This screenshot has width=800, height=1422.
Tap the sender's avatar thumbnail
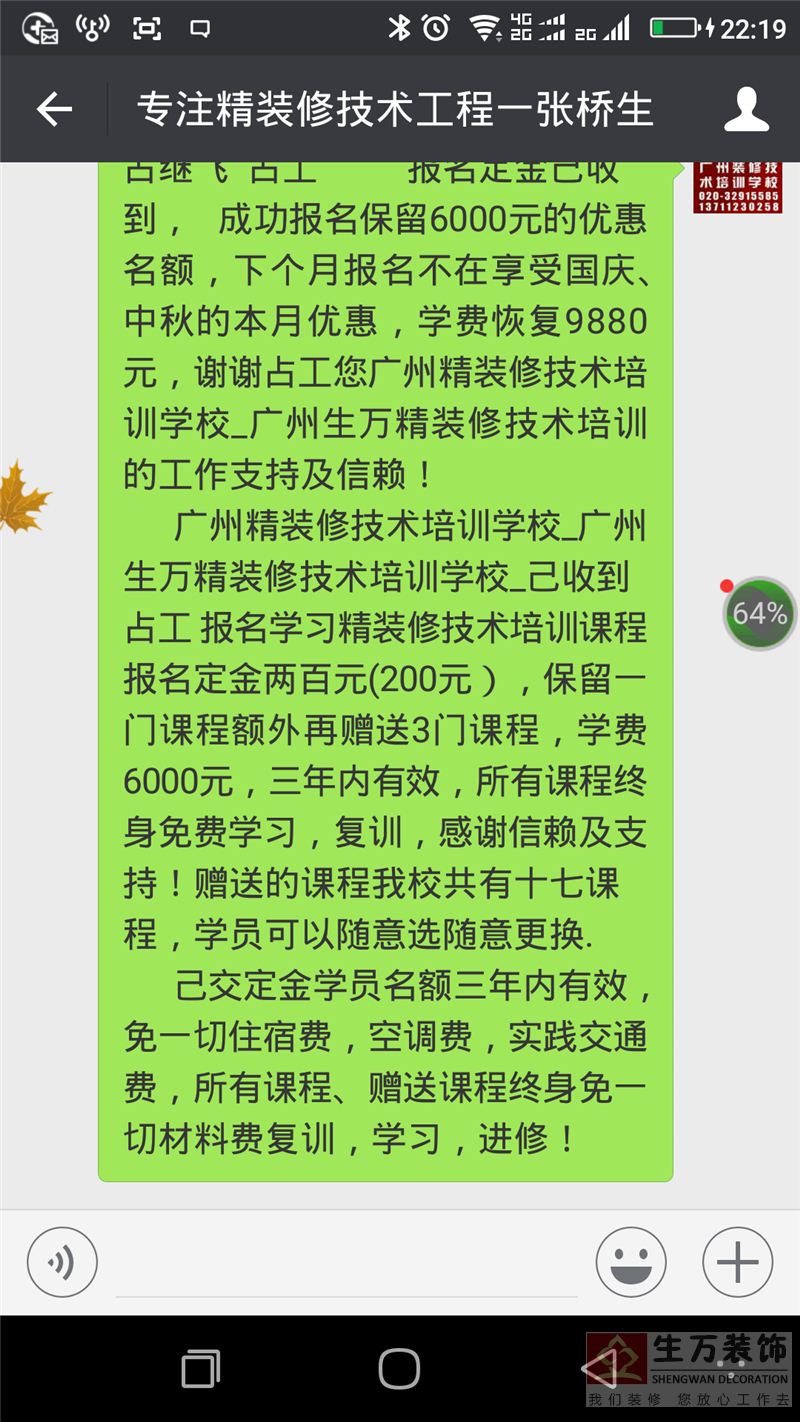[737, 188]
